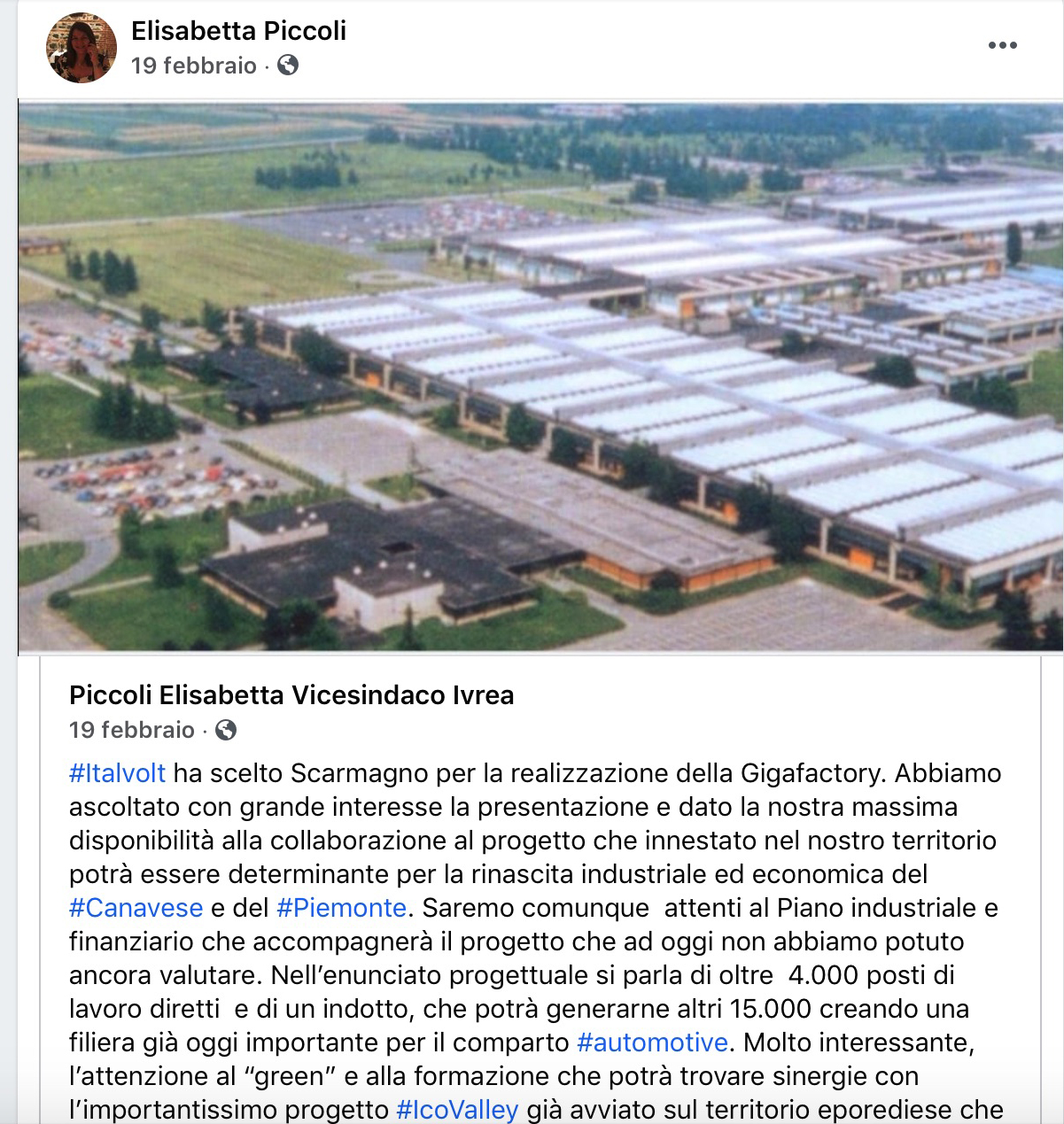Open the #IcoValley hashtag

click(457, 1110)
